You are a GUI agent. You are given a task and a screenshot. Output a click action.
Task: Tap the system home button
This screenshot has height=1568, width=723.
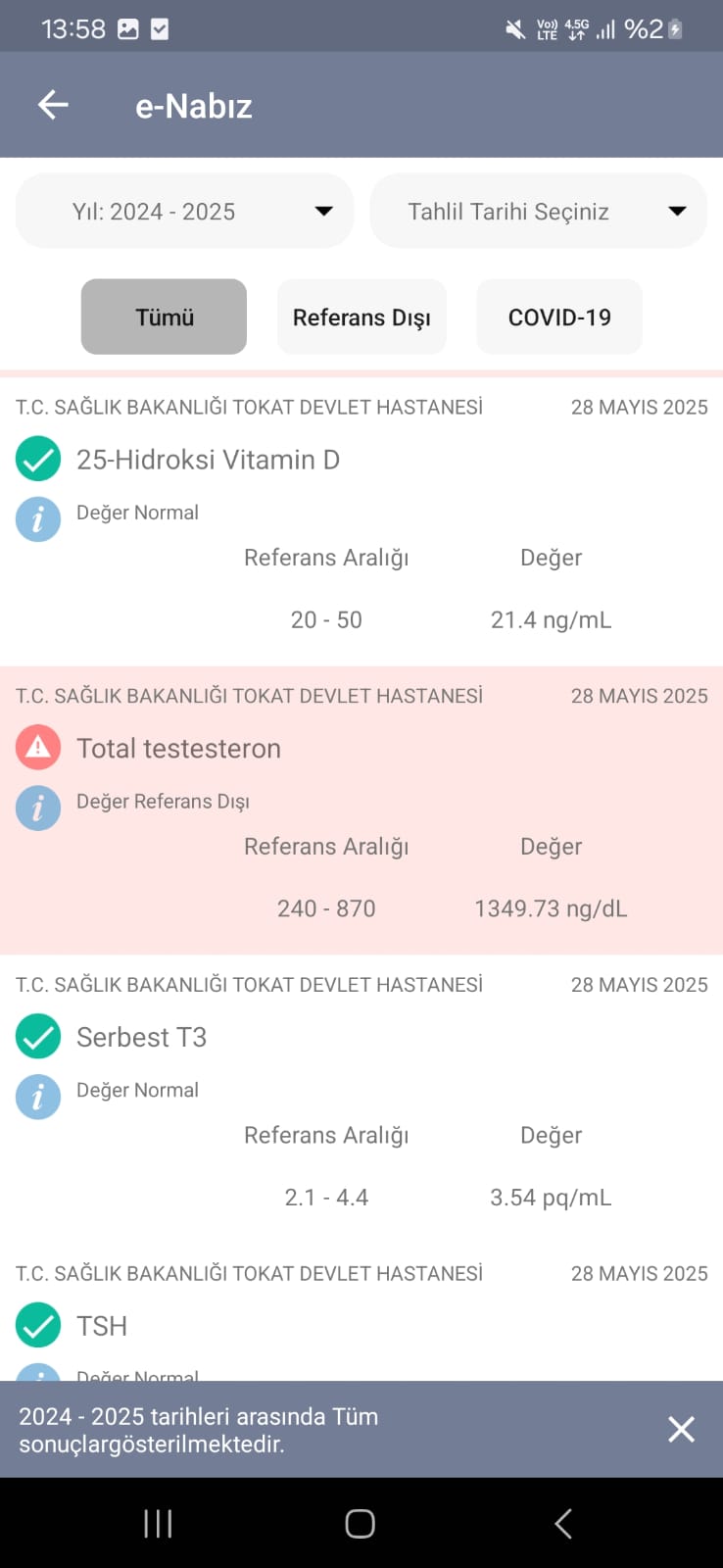tap(361, 1523)
